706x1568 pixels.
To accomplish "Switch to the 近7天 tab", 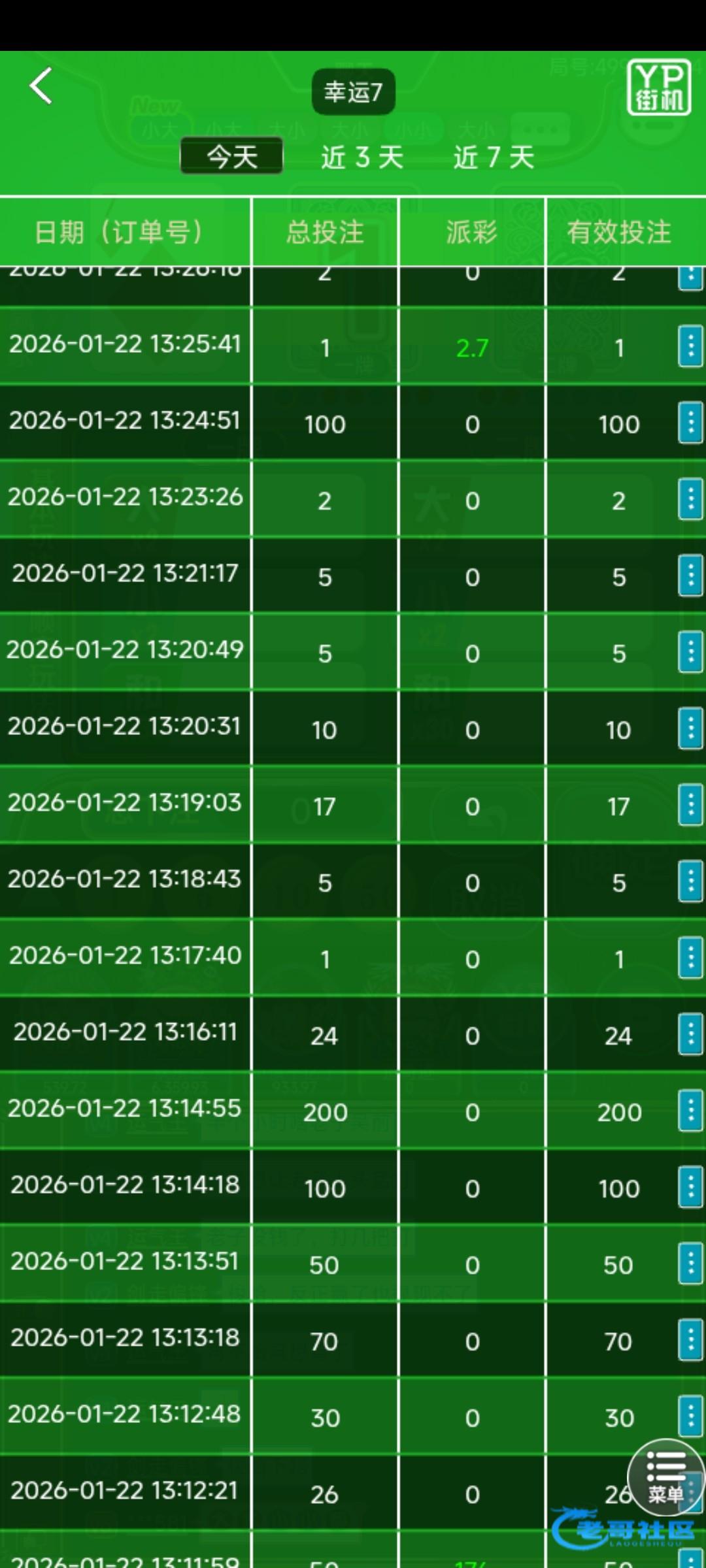I will (494, 157).
